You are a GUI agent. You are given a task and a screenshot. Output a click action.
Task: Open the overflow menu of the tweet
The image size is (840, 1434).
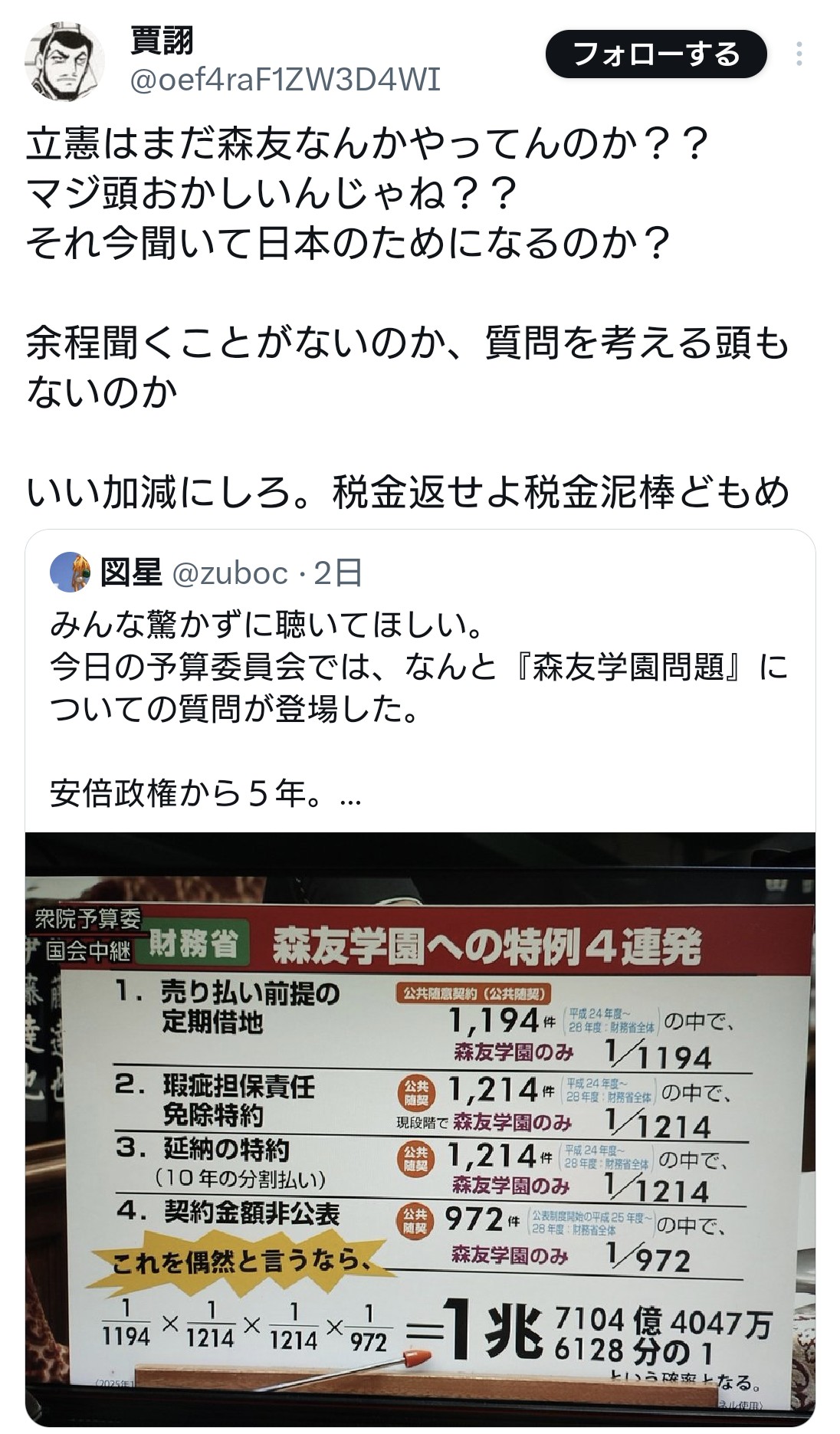tap(799, 54)
